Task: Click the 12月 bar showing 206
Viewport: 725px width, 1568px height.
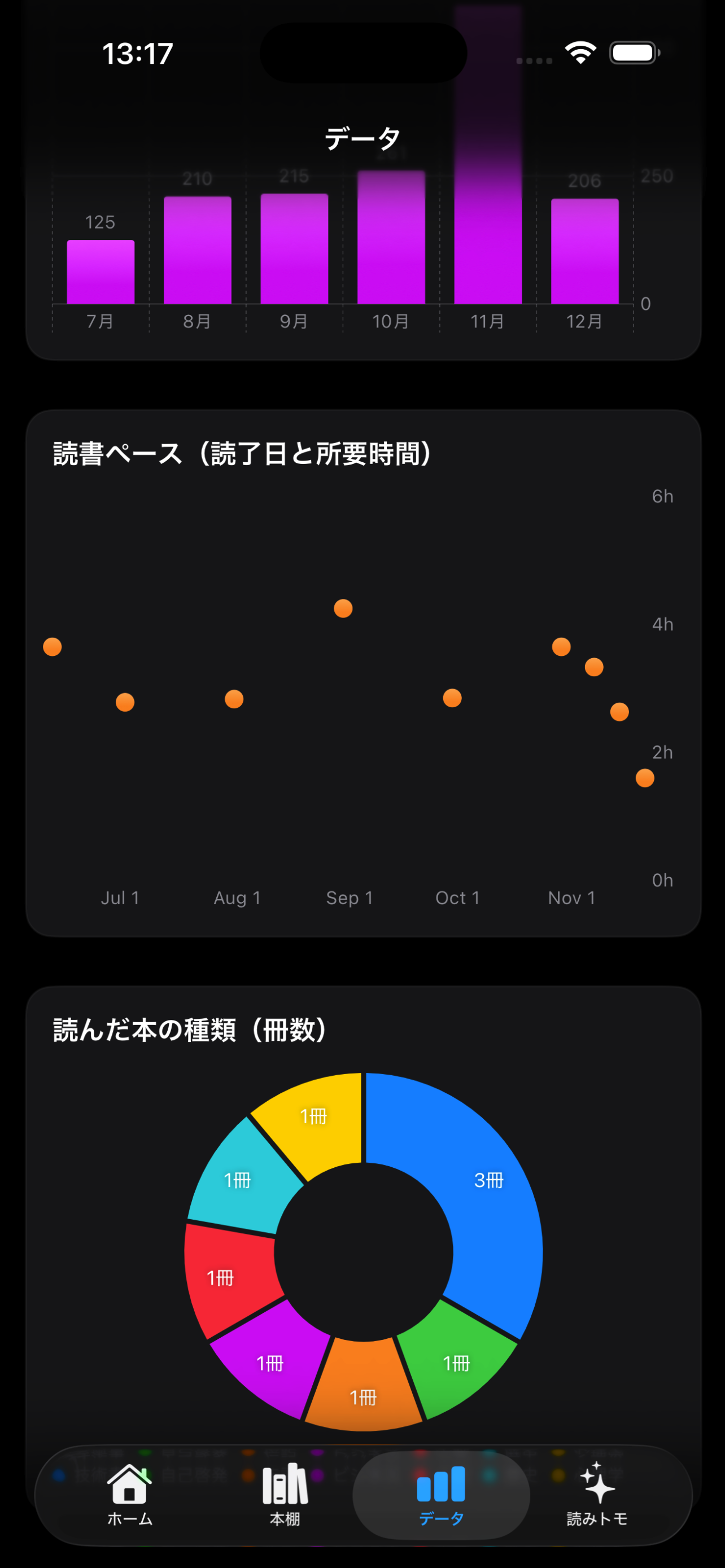Action: tap(583, 249)
